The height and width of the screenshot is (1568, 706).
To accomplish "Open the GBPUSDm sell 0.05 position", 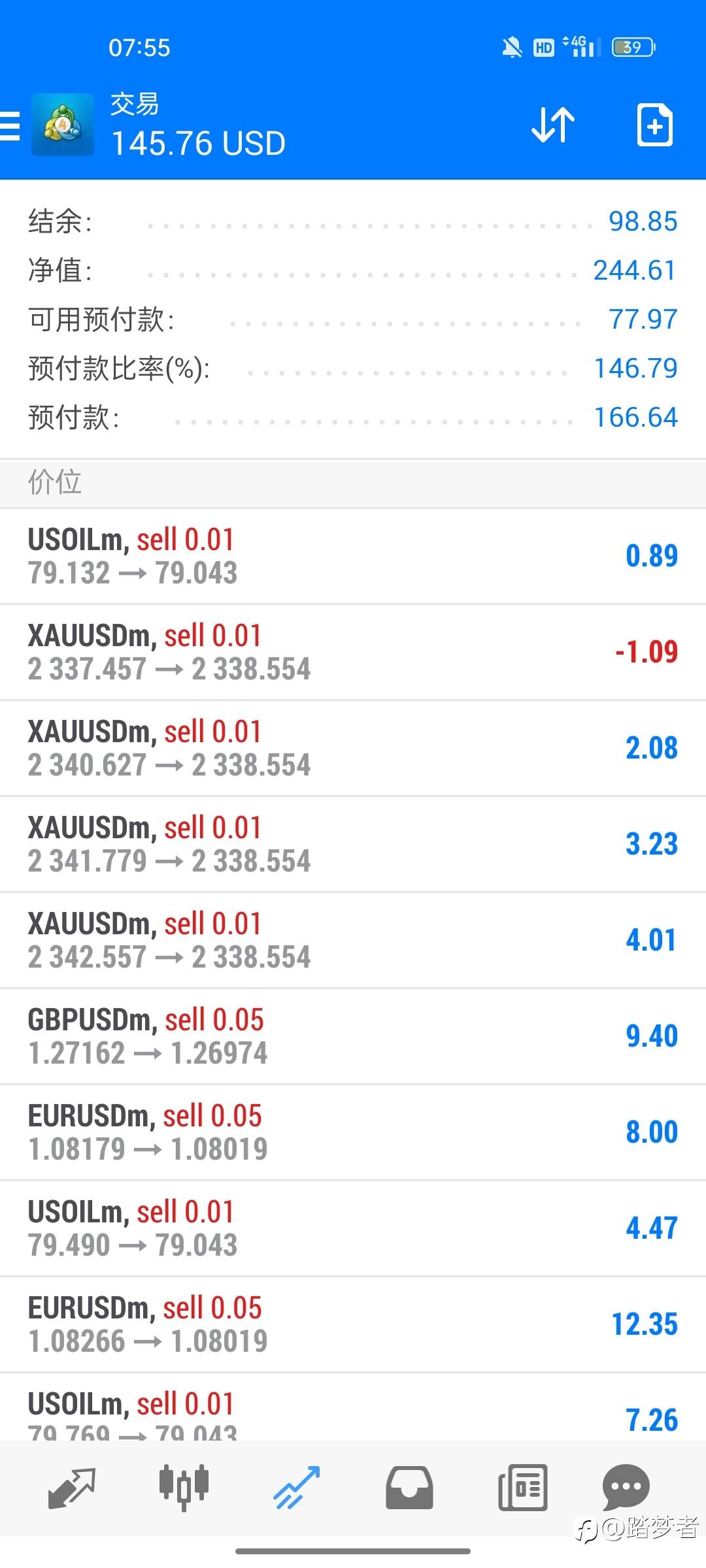I will 353,1036.
